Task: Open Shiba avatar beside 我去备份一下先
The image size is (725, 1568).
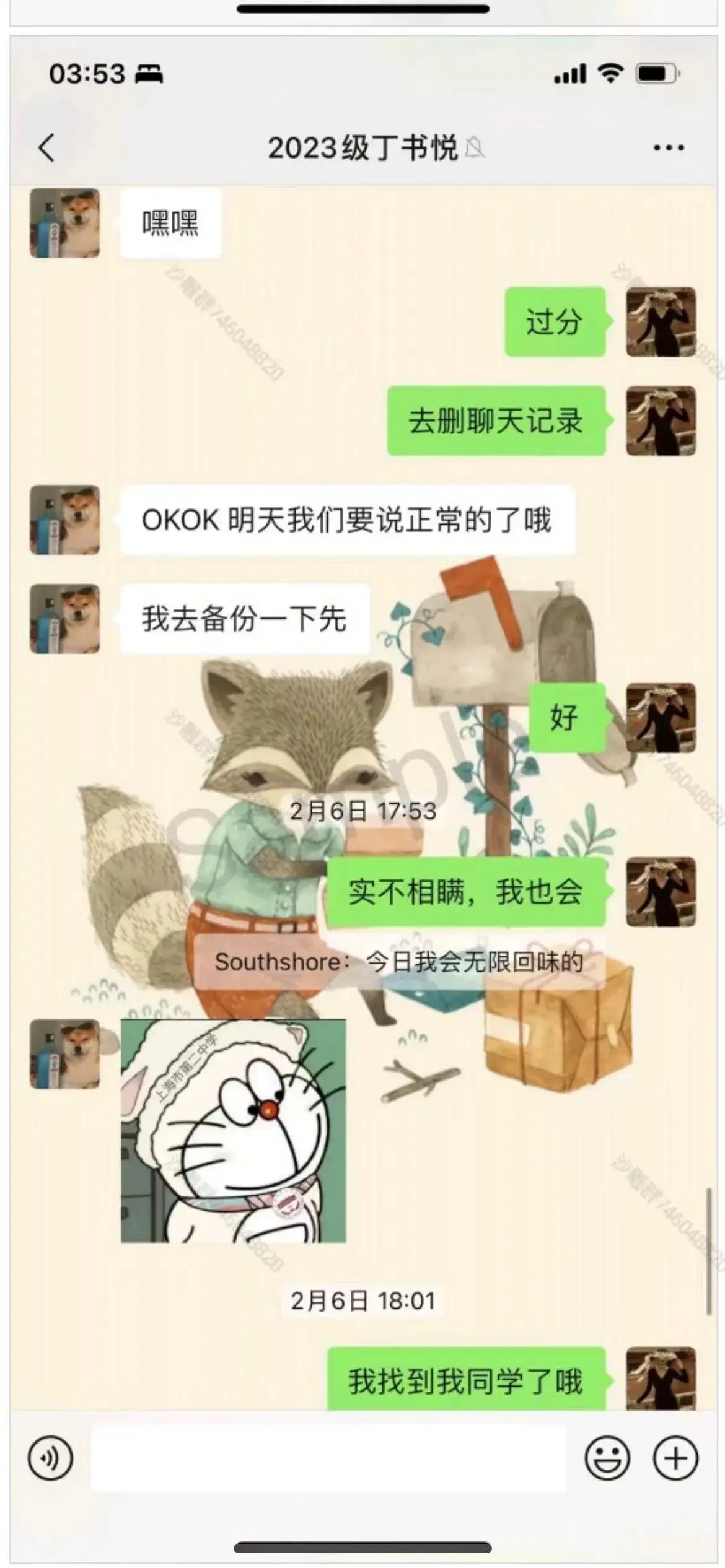Action: tap(65, 619)
